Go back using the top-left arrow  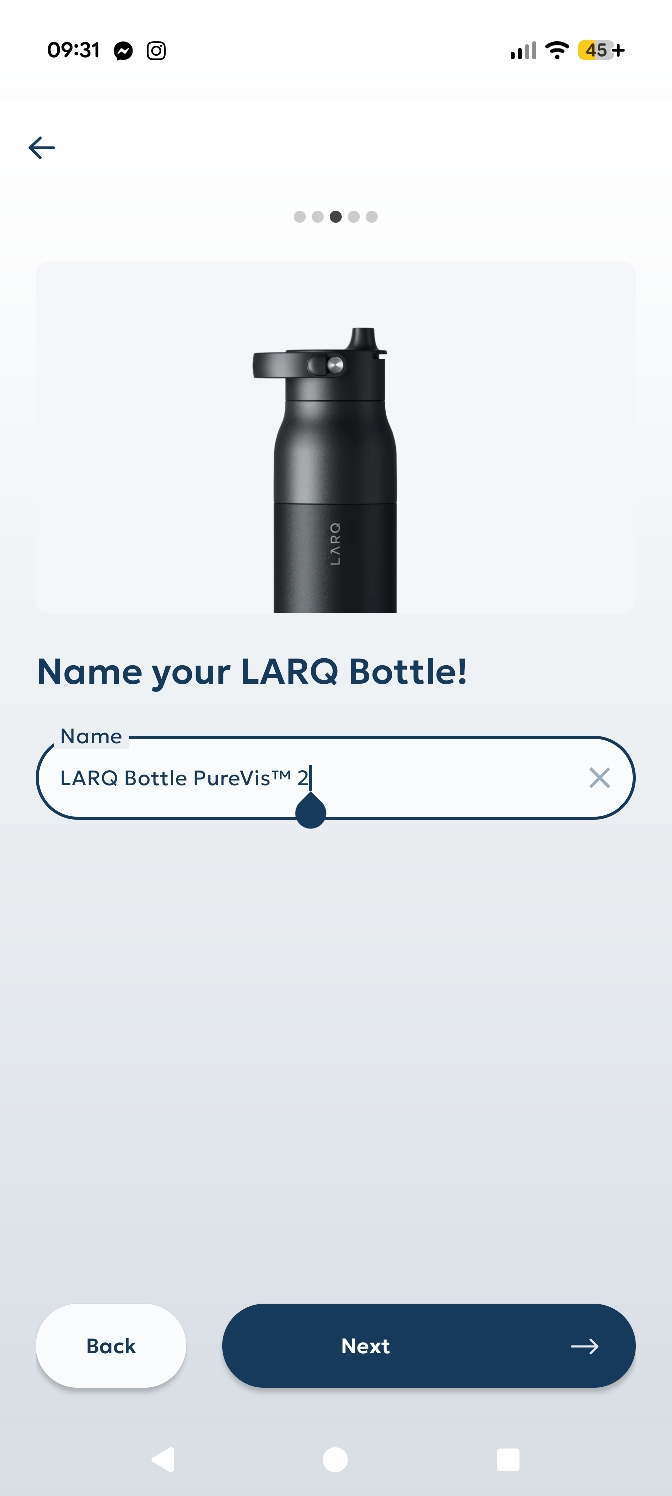[41, 148]
